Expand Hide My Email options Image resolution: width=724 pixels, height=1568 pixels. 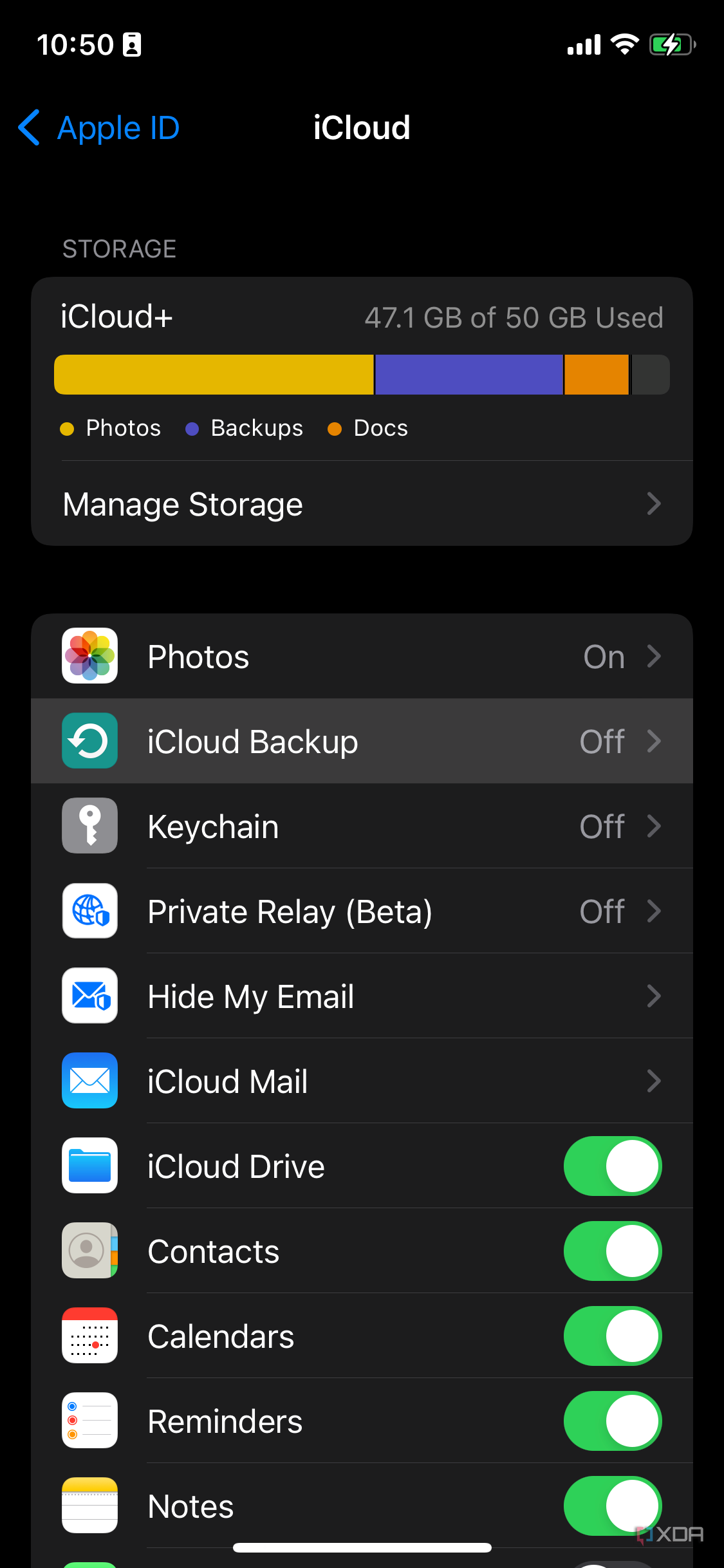click(654, 996)
